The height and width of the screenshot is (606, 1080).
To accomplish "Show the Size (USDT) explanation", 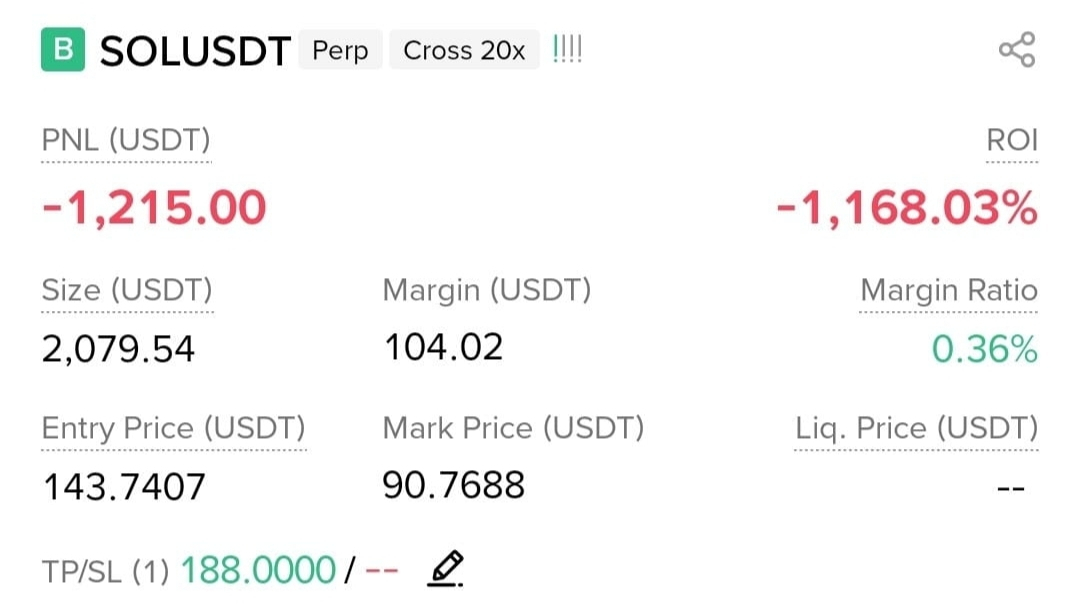I will pyautogui.click(x=127, y=291).
